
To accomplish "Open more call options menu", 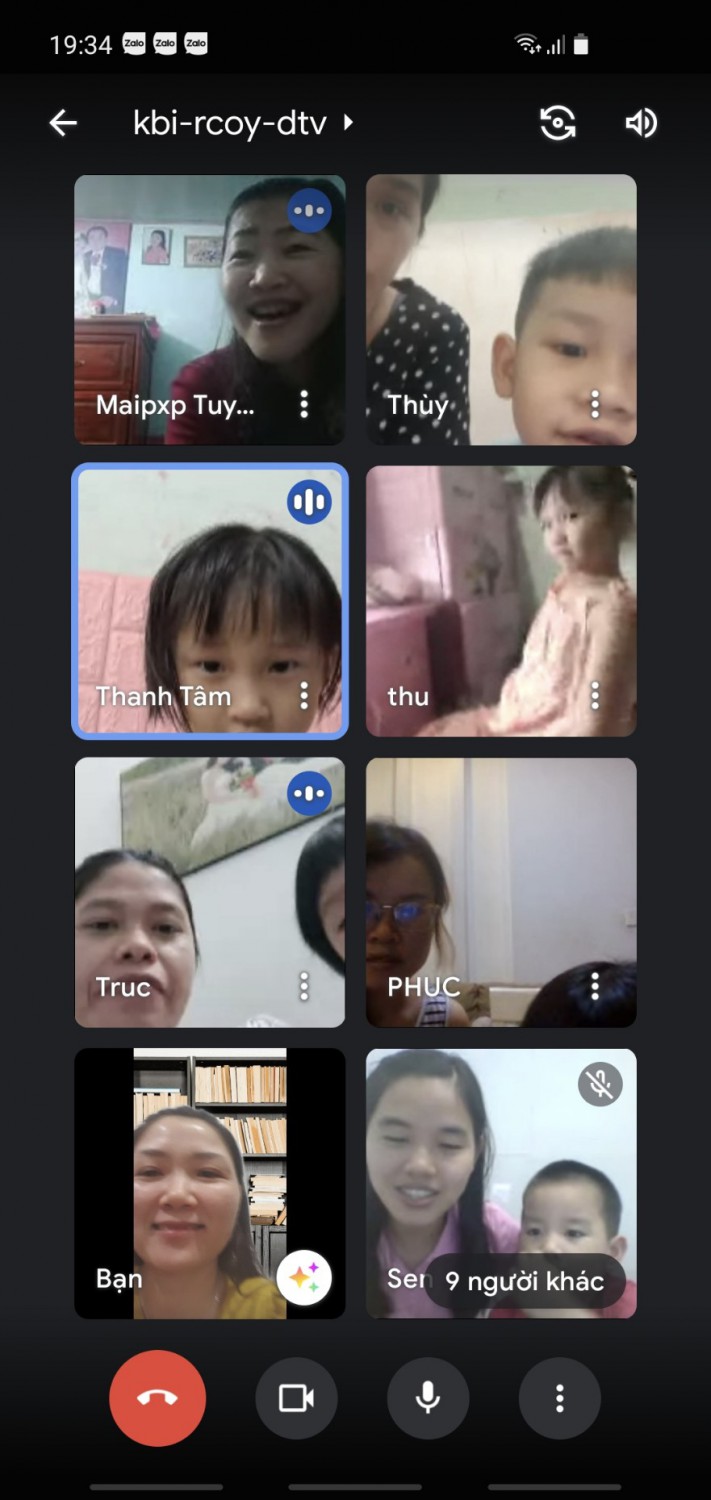I will click(560, 1398).
